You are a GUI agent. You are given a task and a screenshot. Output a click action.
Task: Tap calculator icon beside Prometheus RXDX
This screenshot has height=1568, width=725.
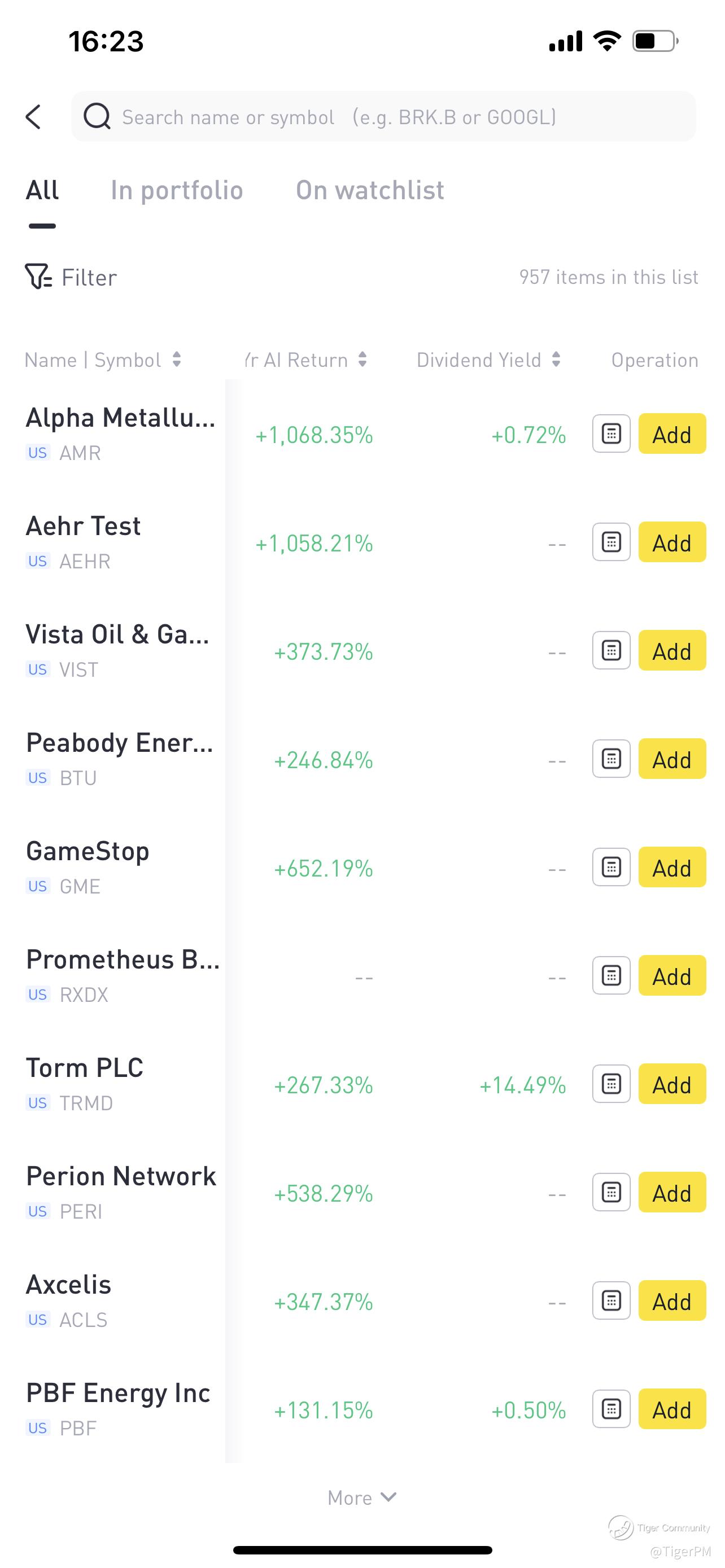[x=611, y=976]
